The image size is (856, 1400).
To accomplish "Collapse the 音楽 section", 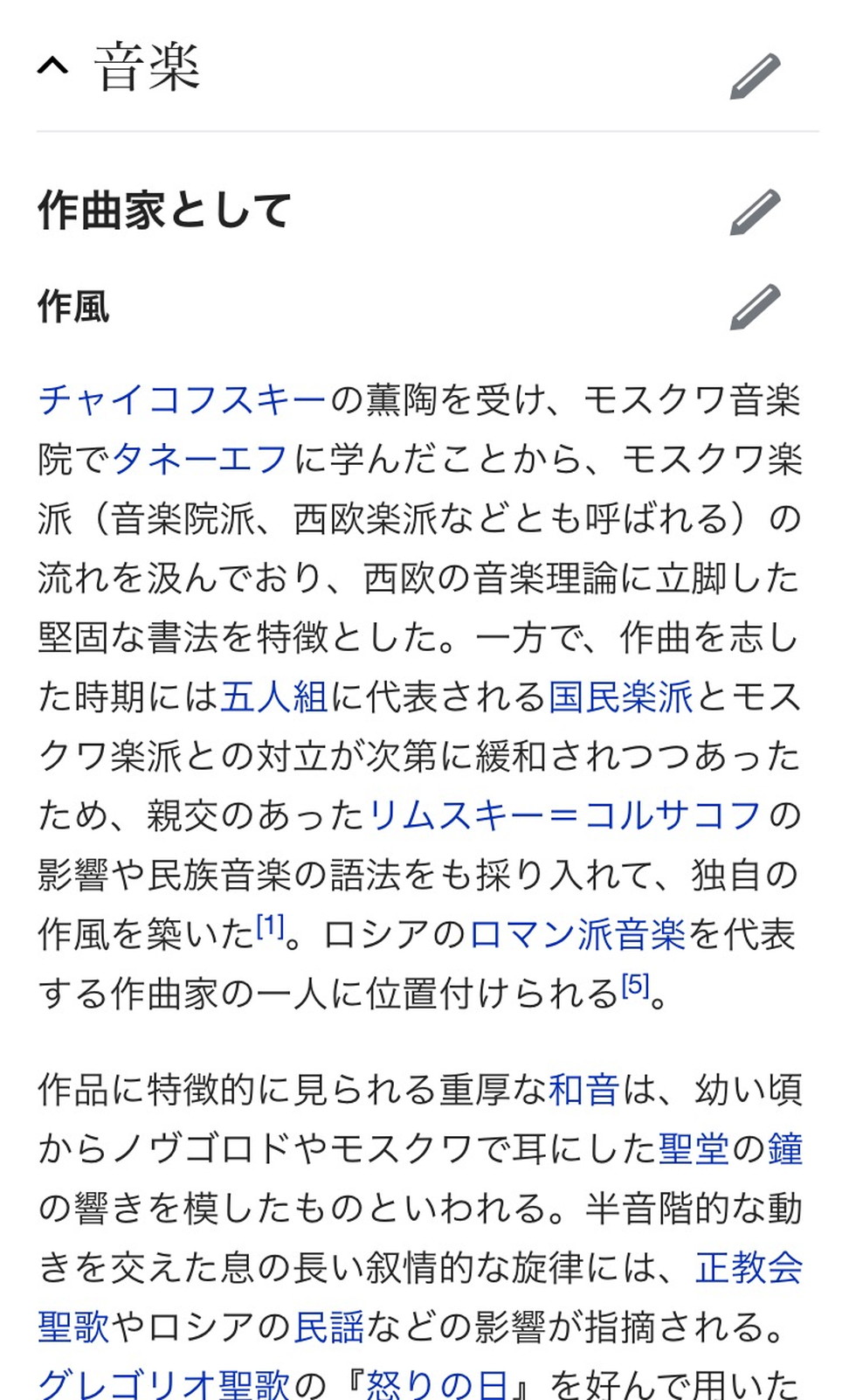I will [52, 66].
